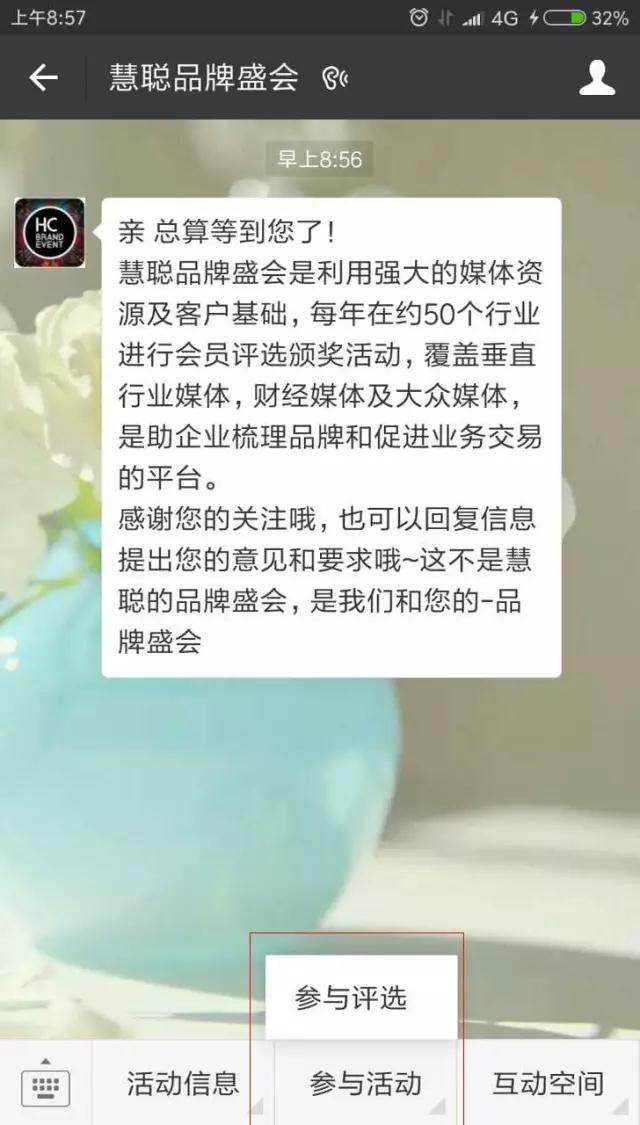Open the HC Brand Event avatar
The height and width of the screenshot is (1125, 640).
tap(49, 233)
